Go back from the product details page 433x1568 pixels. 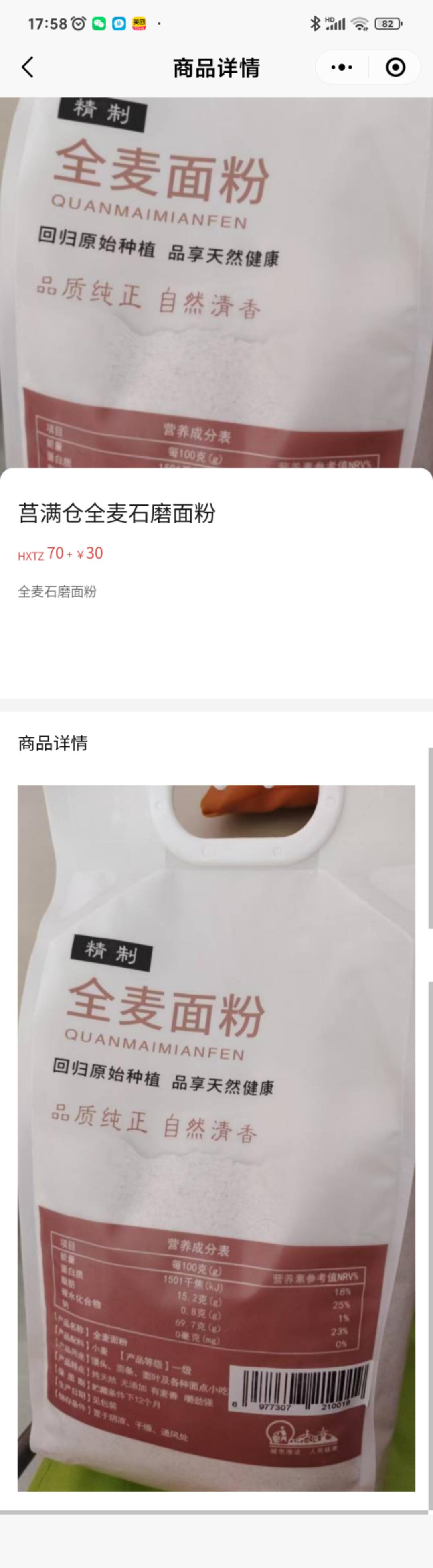tap(28, 67)
